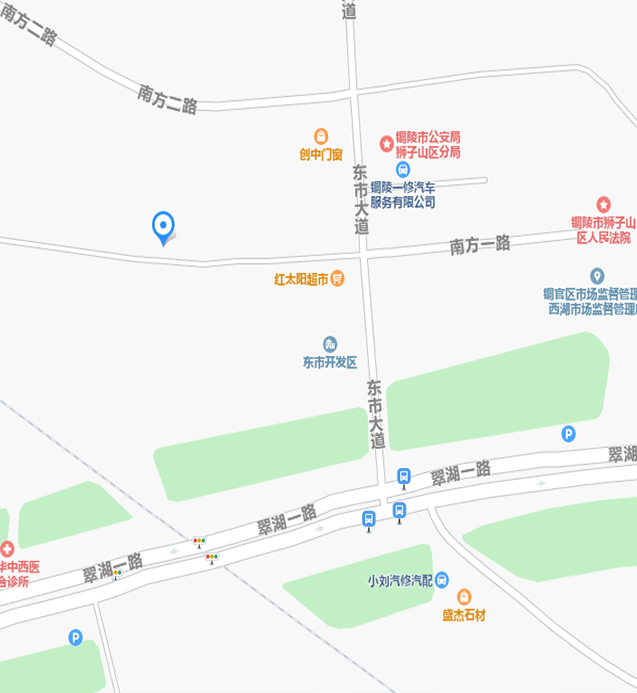Open the 创中门窗 shop marker
Screen dimensions: 637x693
pyautogui.click(x=321, y=136)
